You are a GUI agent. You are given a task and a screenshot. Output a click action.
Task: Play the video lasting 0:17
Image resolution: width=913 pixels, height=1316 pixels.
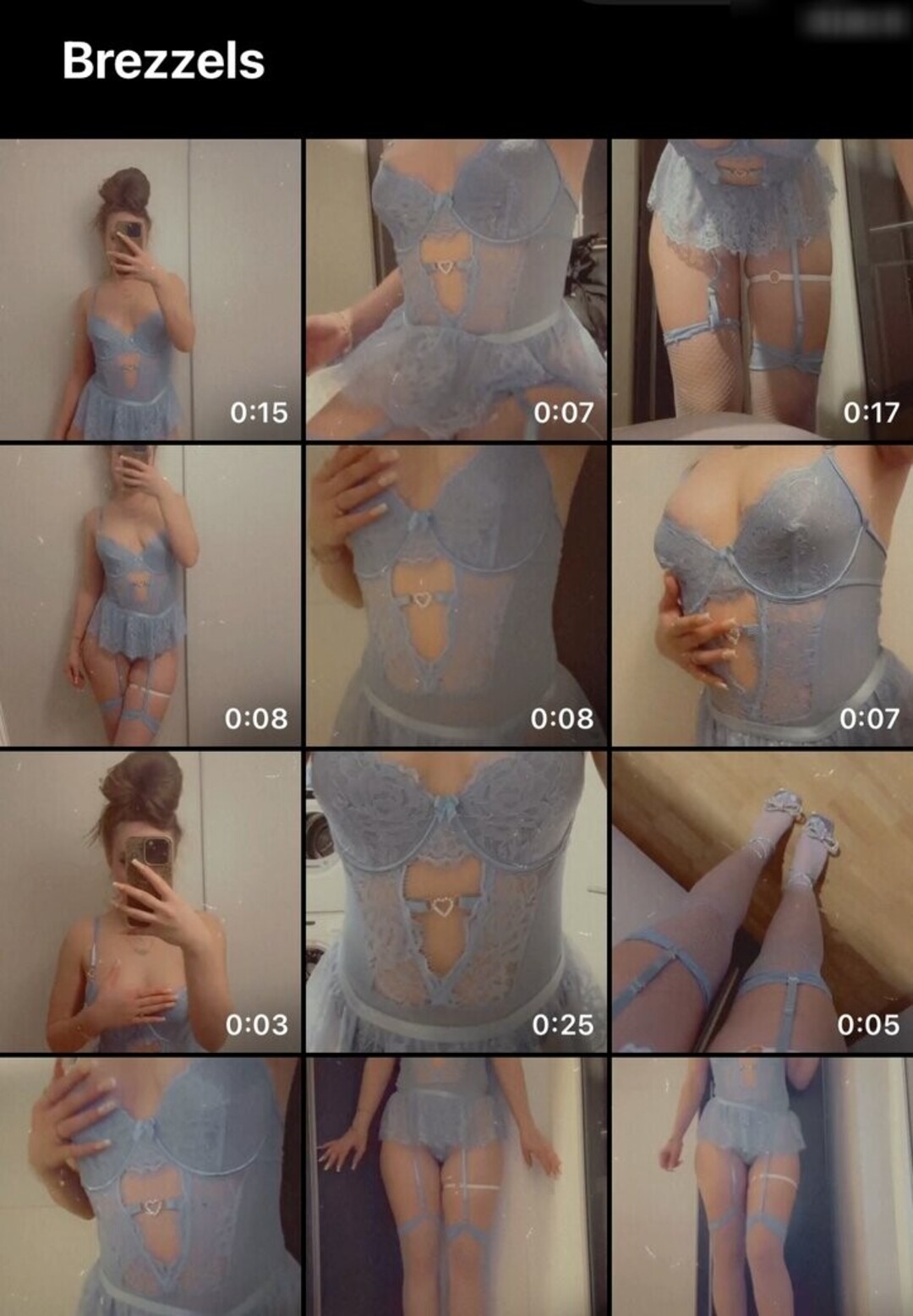click(x=762, y=289)
